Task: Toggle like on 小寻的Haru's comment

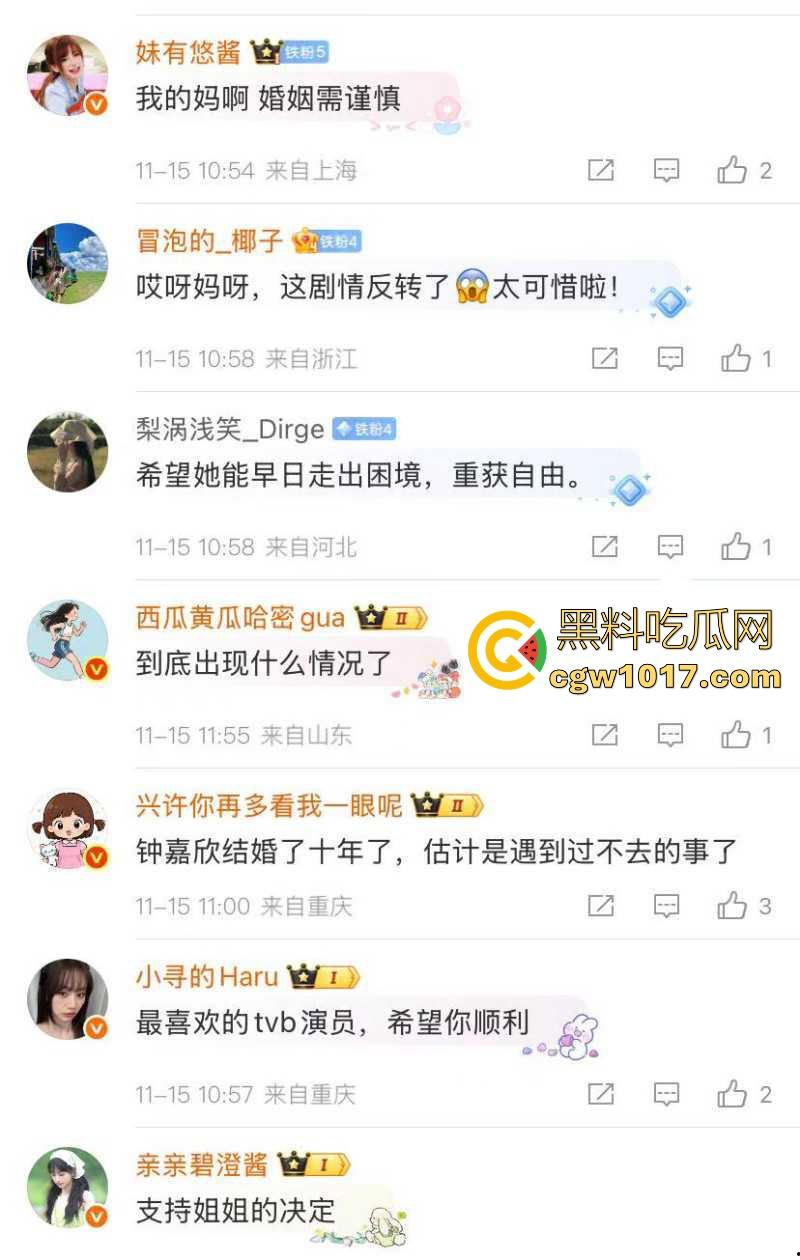Action: [735, 1095]
